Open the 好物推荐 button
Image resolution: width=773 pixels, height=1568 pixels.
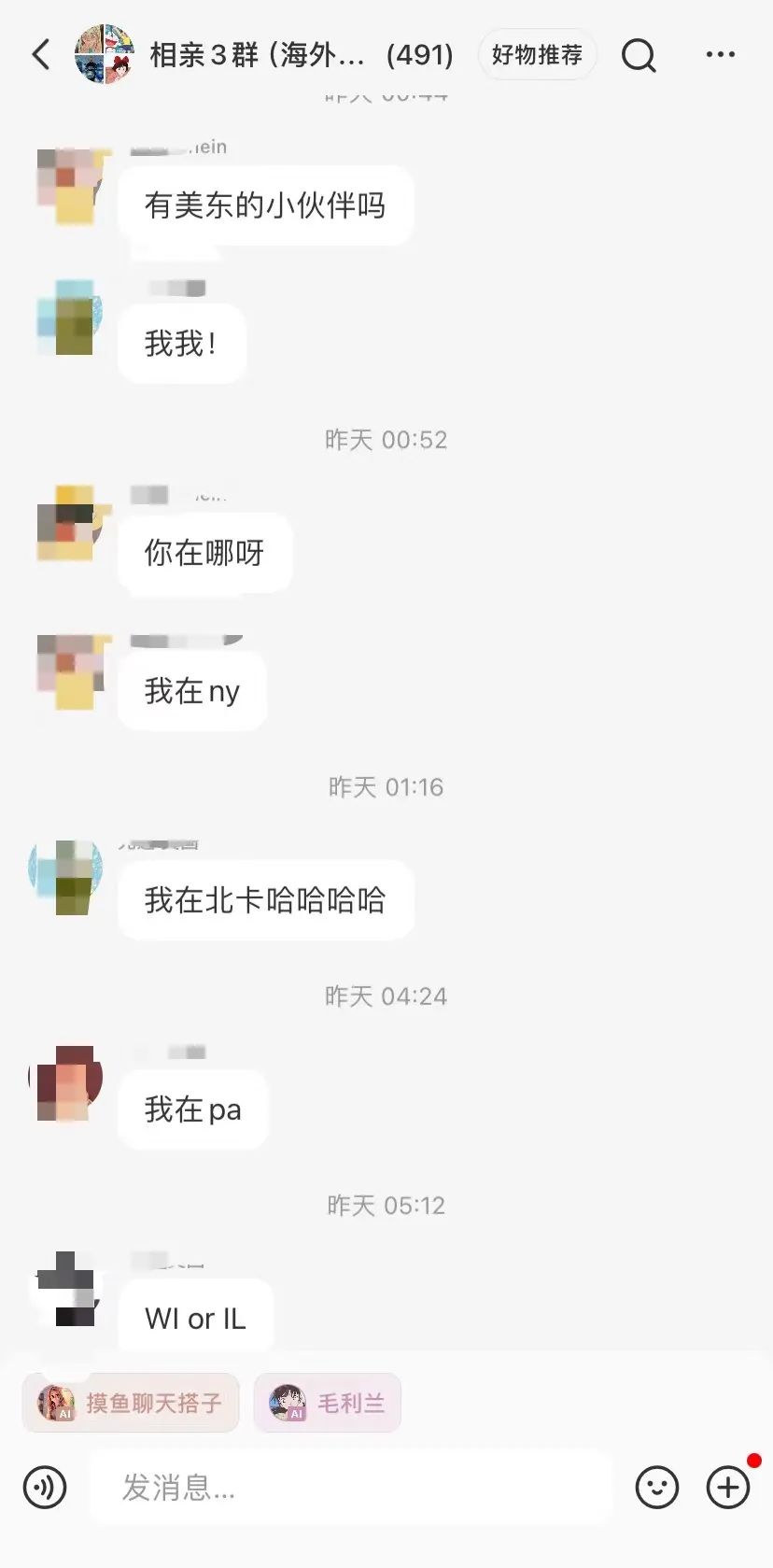[x=537, y=54]
